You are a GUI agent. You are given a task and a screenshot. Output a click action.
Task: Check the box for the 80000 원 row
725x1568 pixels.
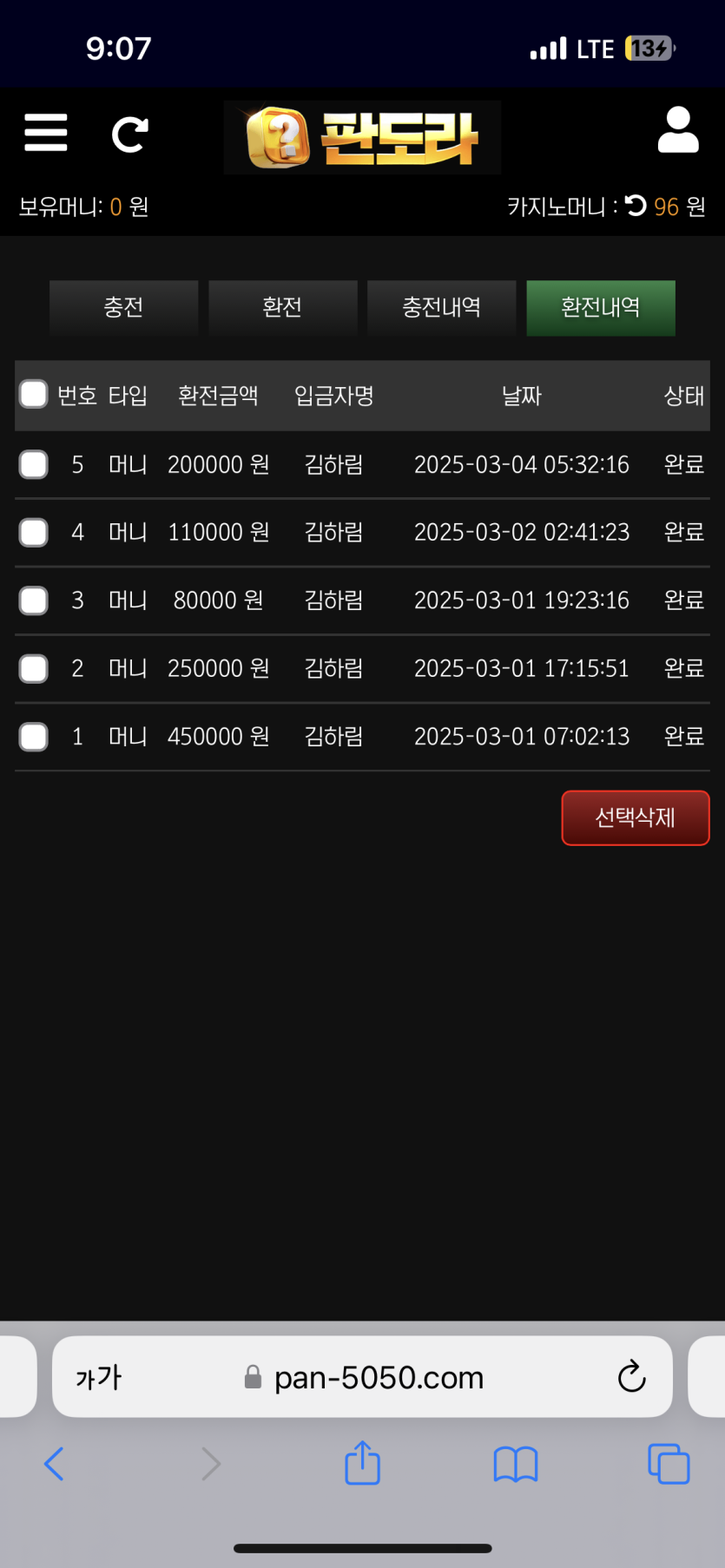click(34, 600)
